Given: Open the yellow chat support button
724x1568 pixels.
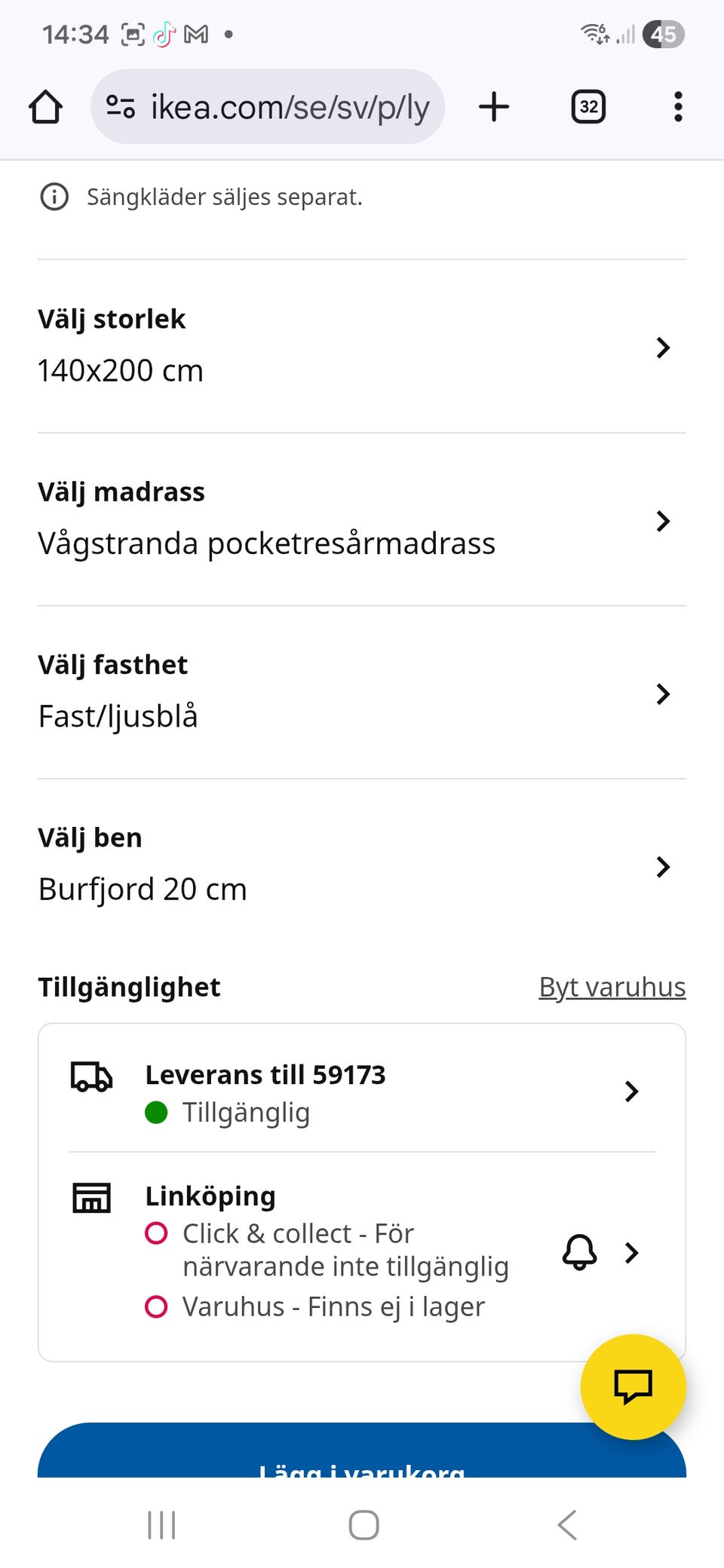Looking at the screenshot, I should (633, 1386).
